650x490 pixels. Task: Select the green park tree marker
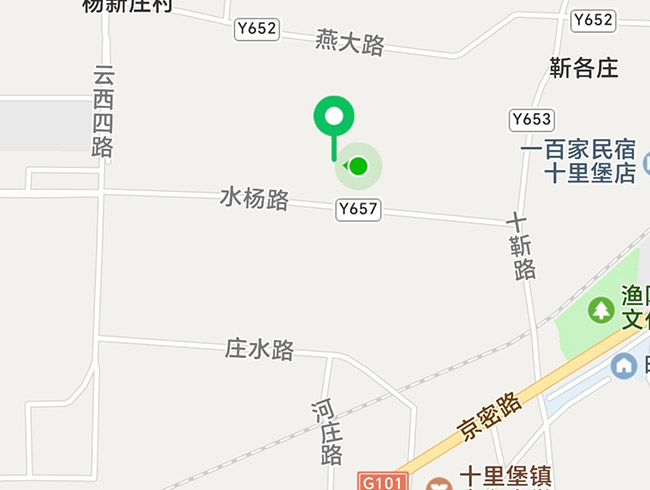(x=601, y=310)
